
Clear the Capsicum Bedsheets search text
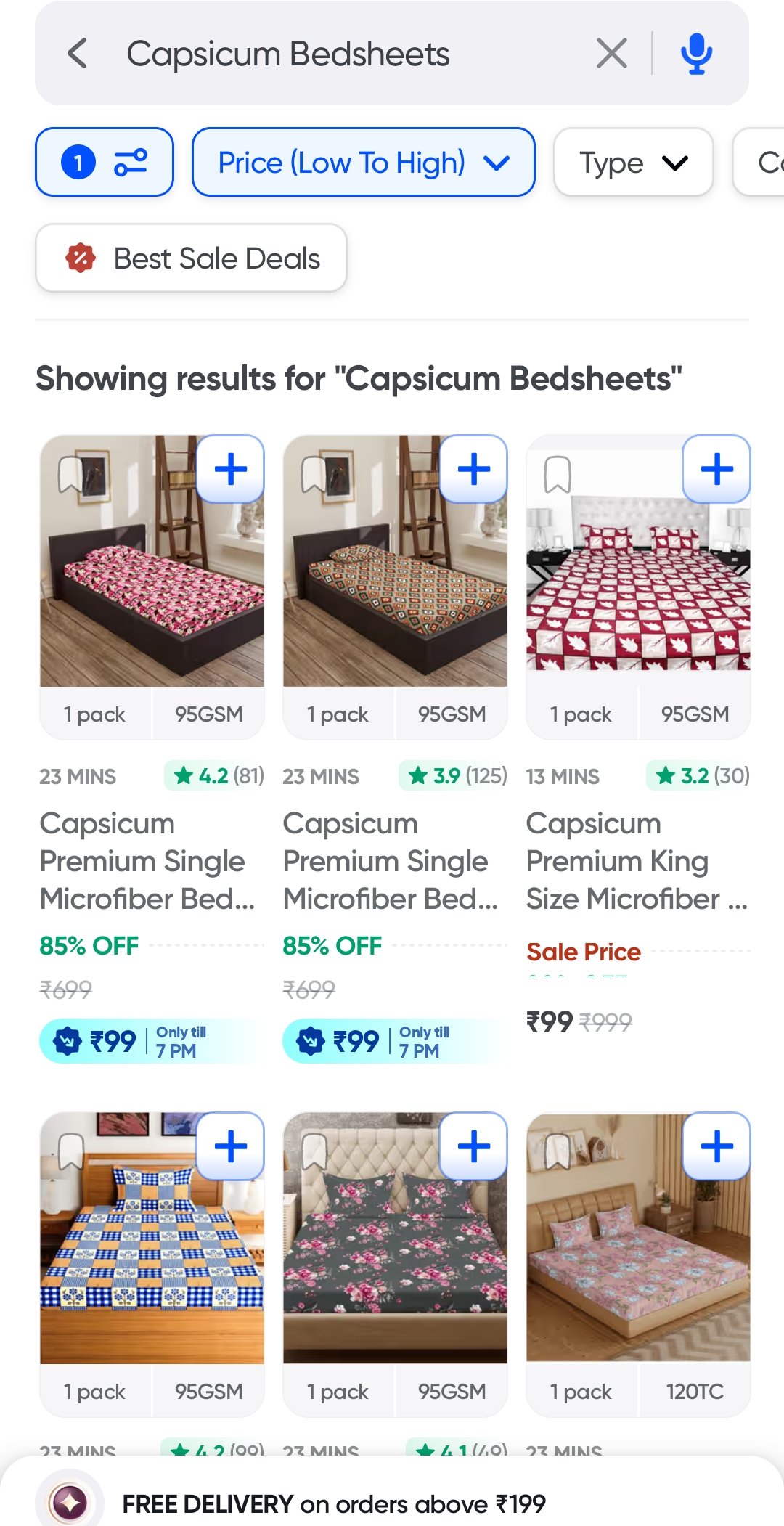pos(611,54)
